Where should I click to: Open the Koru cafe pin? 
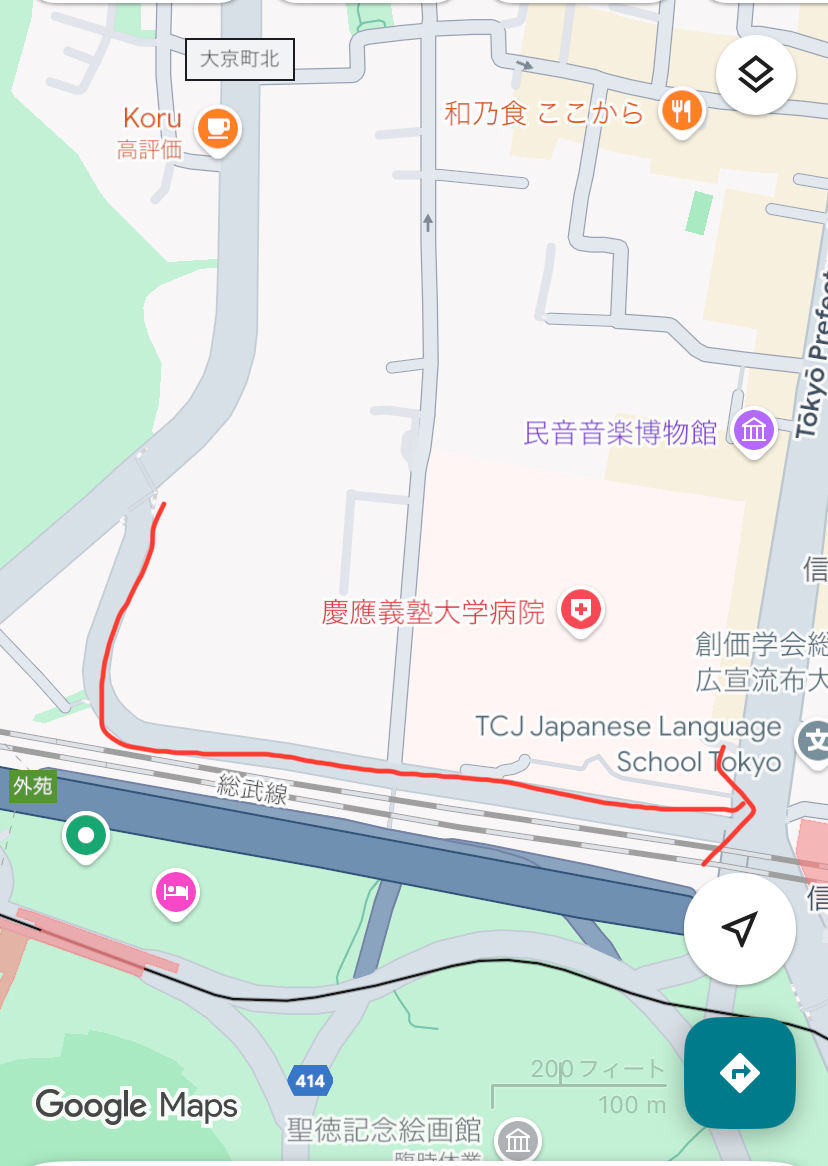[217, 128]
